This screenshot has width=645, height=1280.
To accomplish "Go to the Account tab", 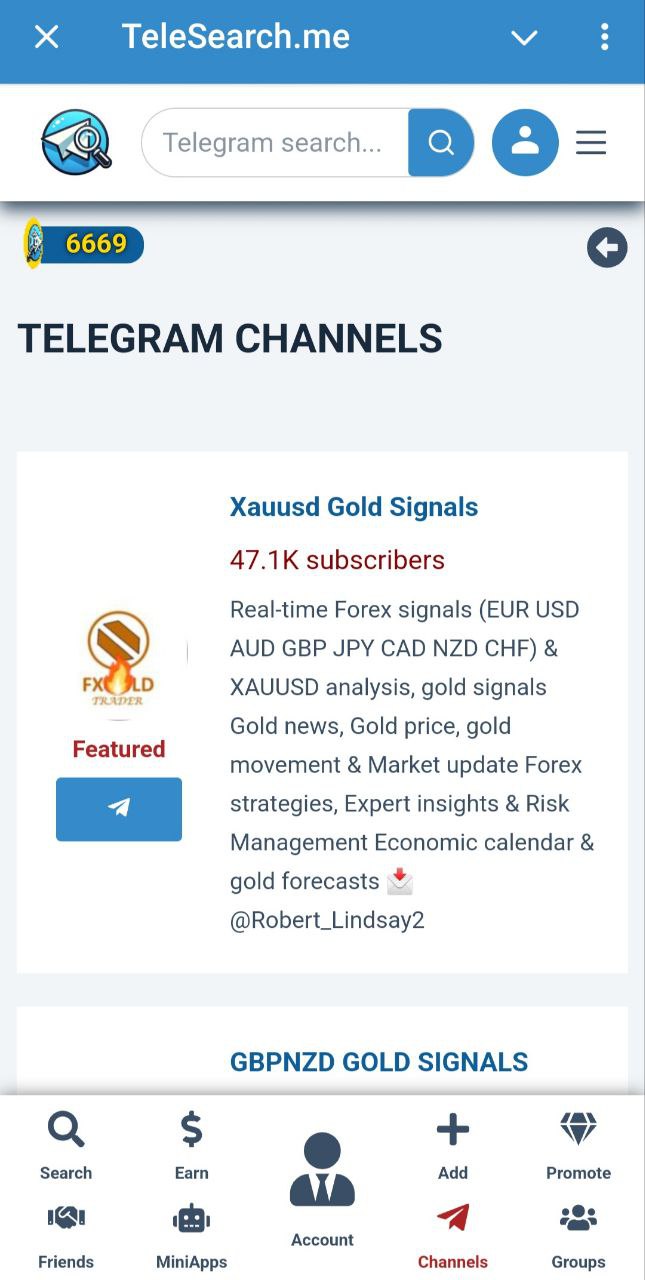I will click(x=322, y=1190).
